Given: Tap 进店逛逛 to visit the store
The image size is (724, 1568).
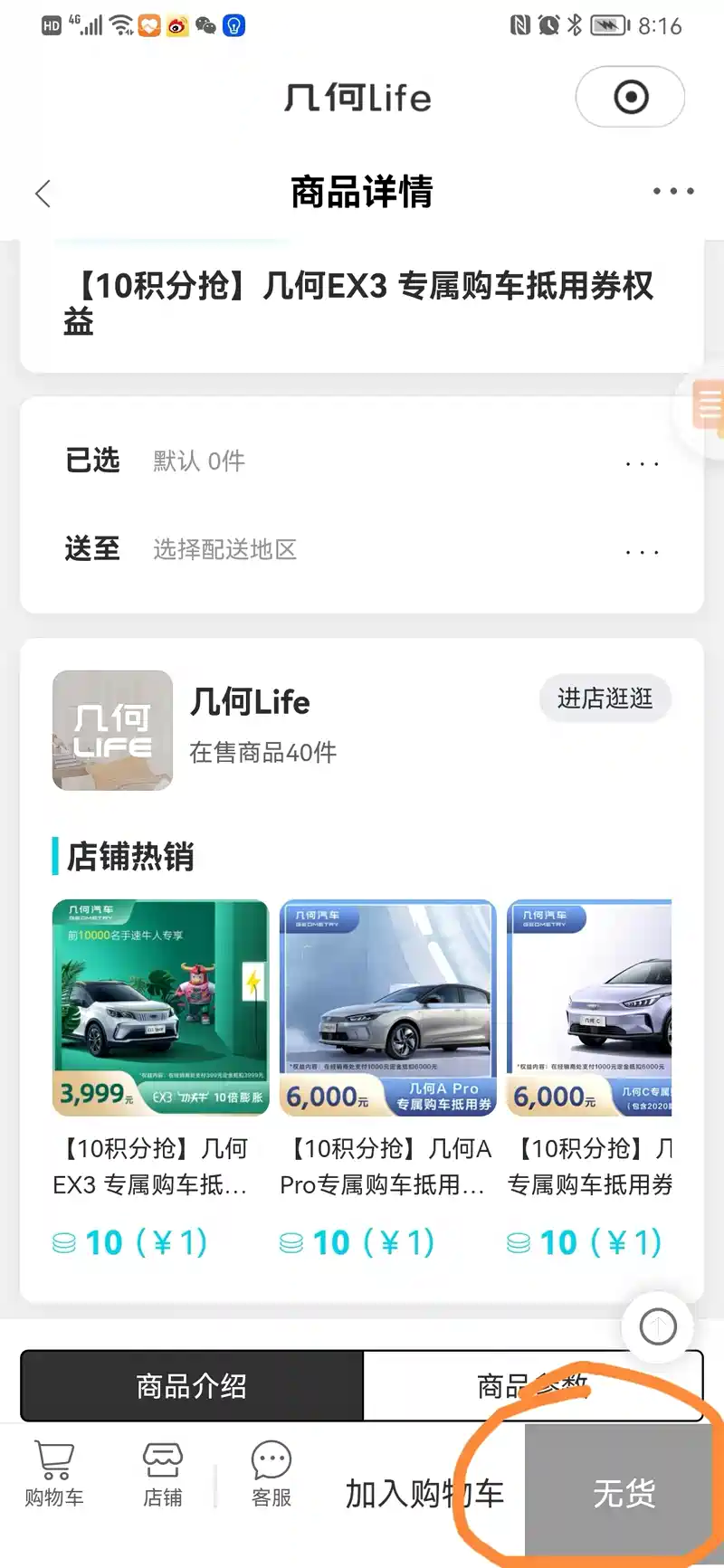Looking at the screenshot, I should 605,698.
